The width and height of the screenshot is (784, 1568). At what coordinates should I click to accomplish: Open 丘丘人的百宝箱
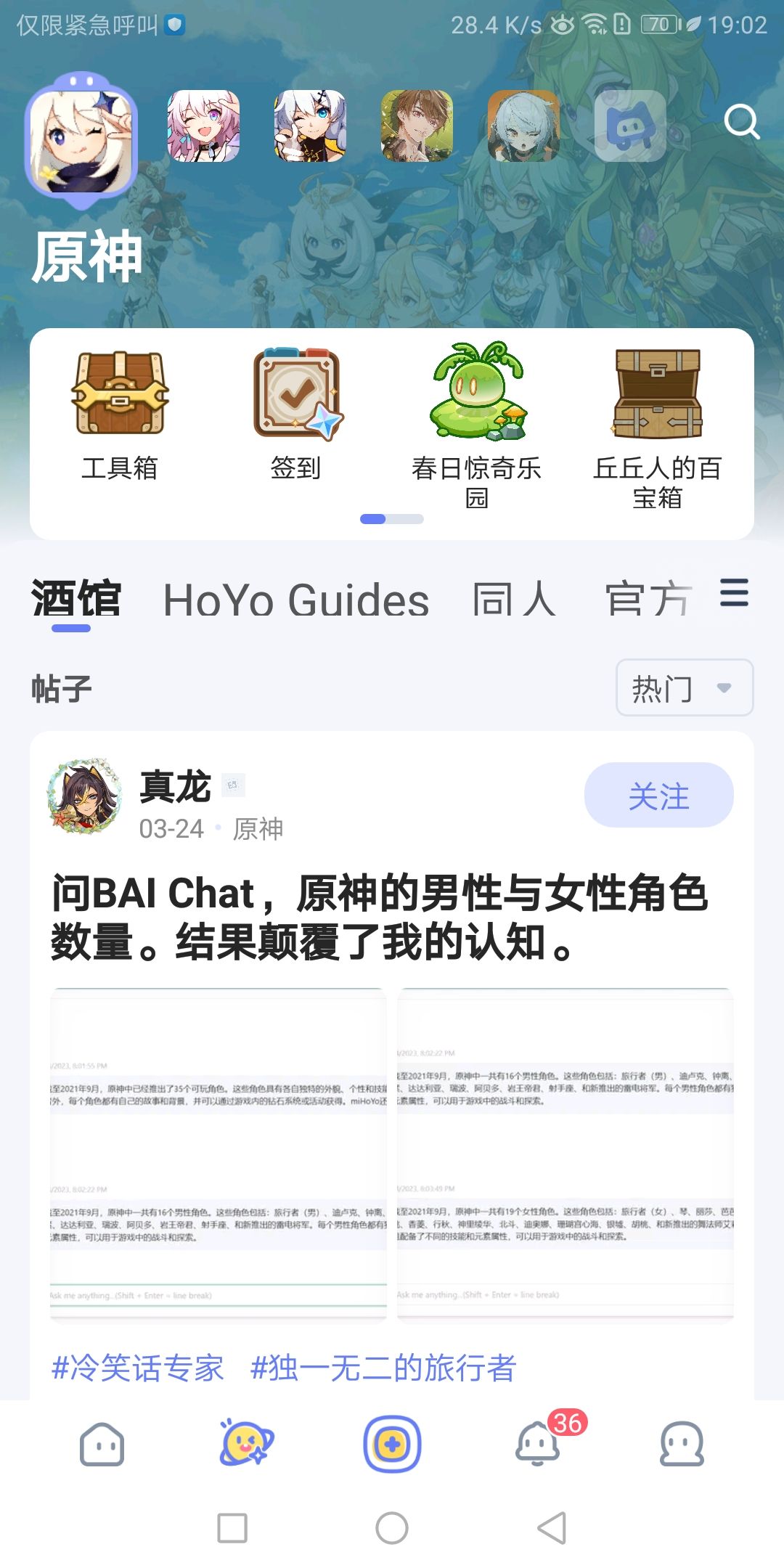(658, 425)
